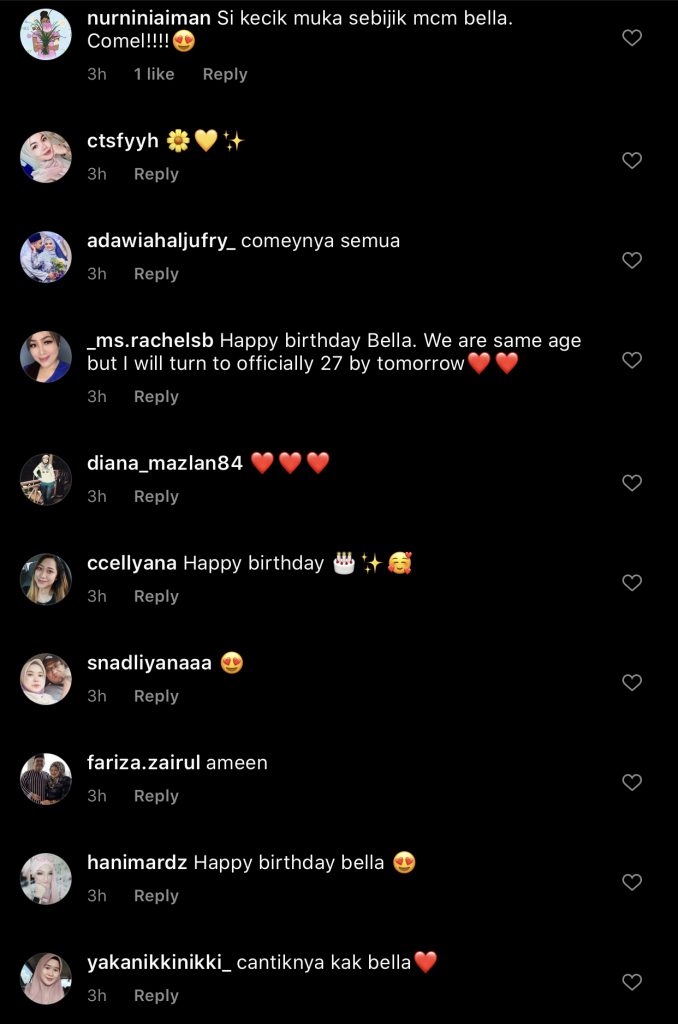Like diana_mazlan84's hearts comment
Image resolution: width=678 pixels, height=1024 pixels.
[632, 483]
